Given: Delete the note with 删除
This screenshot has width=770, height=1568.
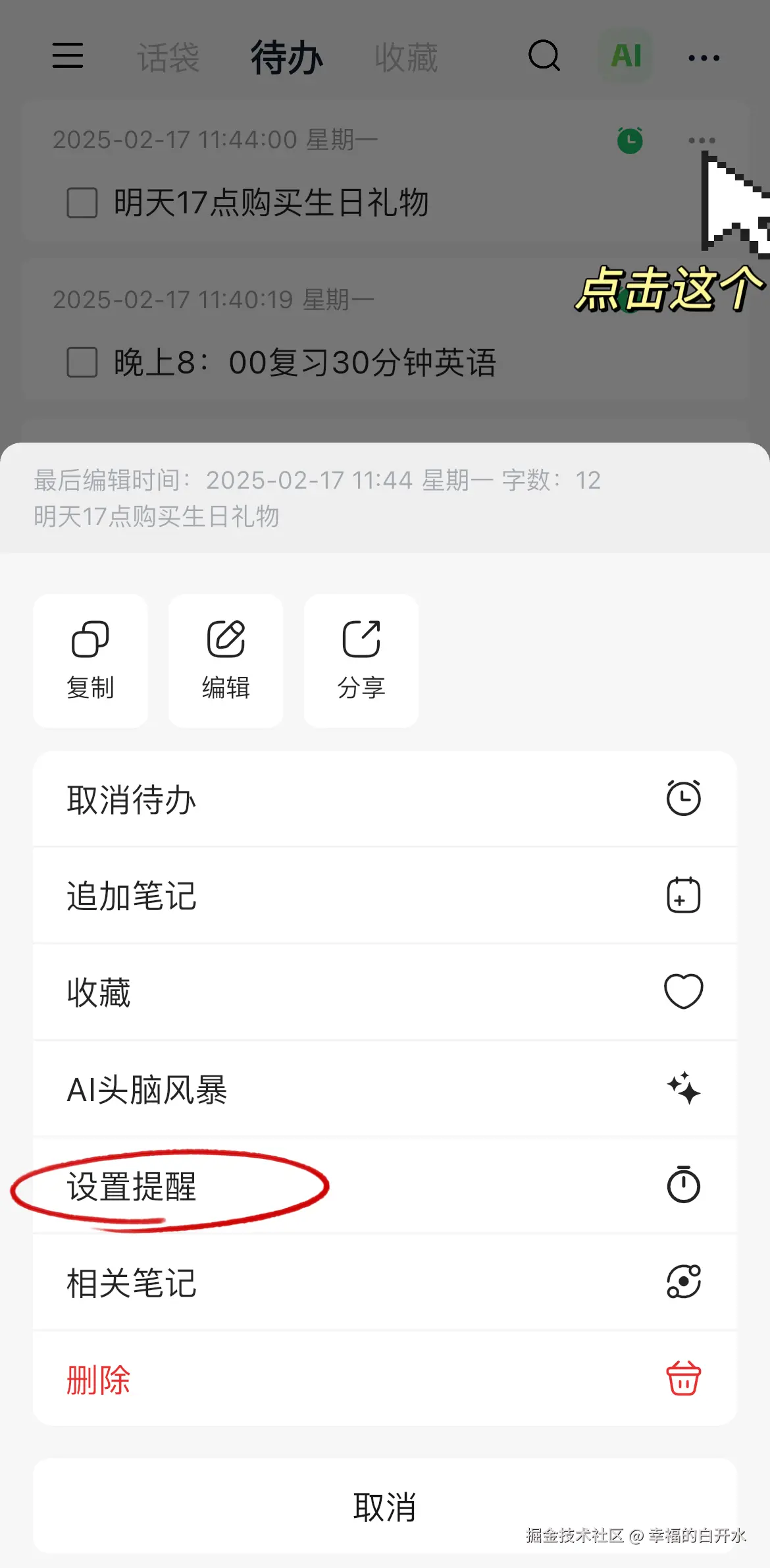Looking at the screenshot, I should (384, 1379).
